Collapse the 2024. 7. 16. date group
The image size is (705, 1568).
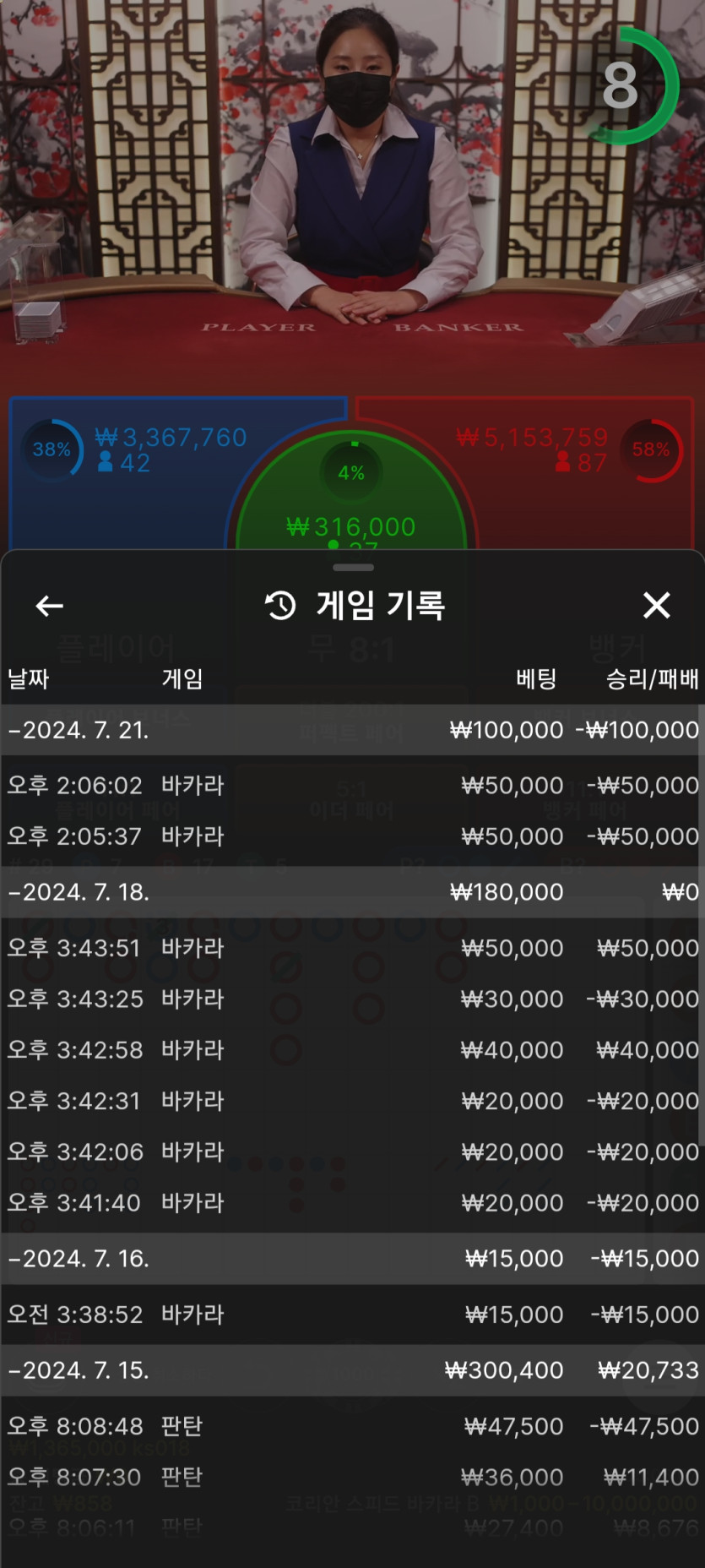[x=352, y=1259]
